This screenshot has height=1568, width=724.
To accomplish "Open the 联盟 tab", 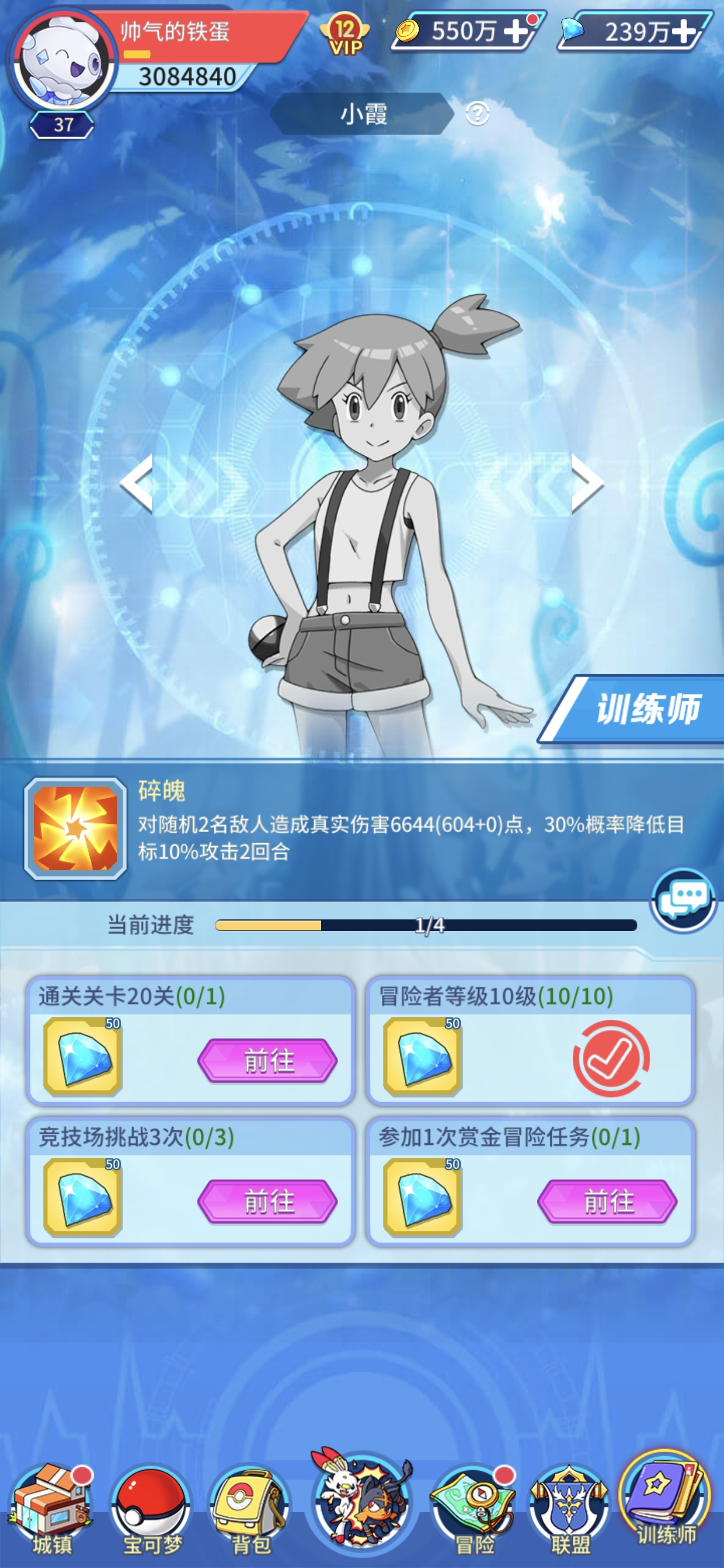I will (x=569, y=1508).
